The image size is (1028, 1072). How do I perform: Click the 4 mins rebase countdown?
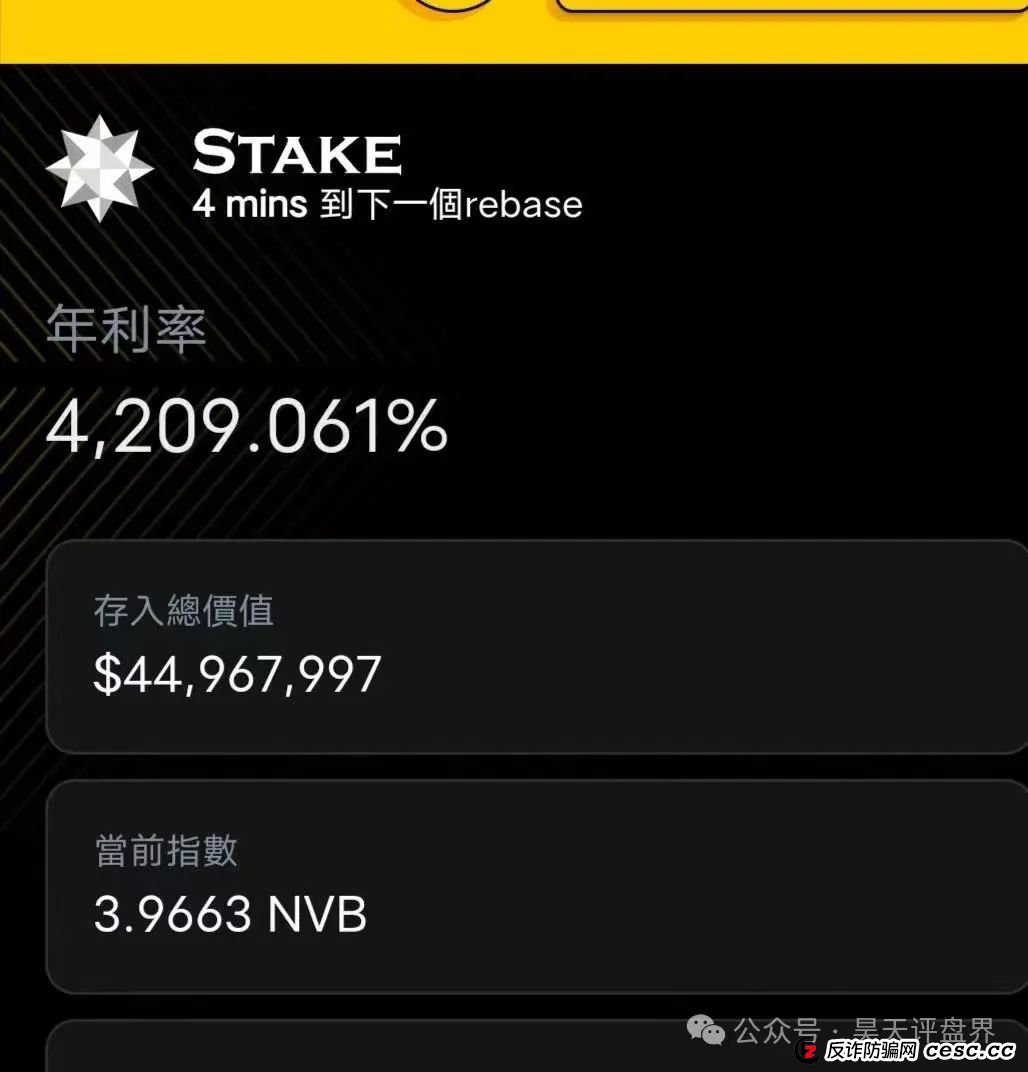pos(387,204)
